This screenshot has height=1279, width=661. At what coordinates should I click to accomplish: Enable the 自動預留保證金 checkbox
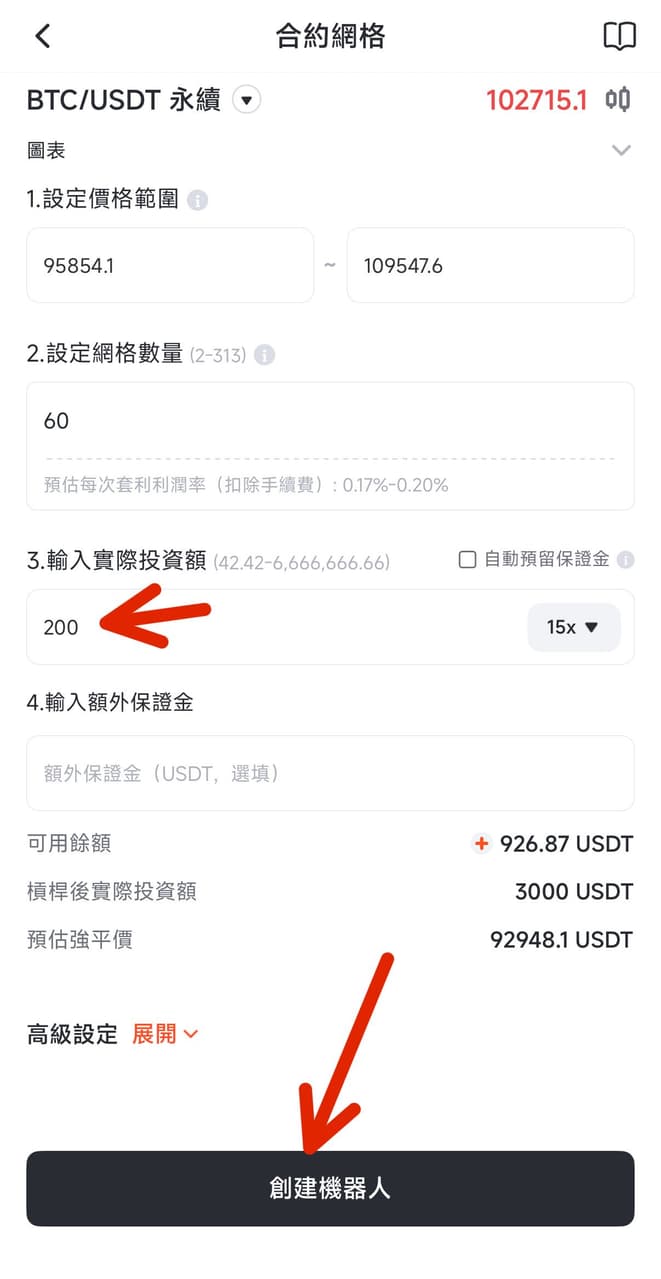coord(467,560)
